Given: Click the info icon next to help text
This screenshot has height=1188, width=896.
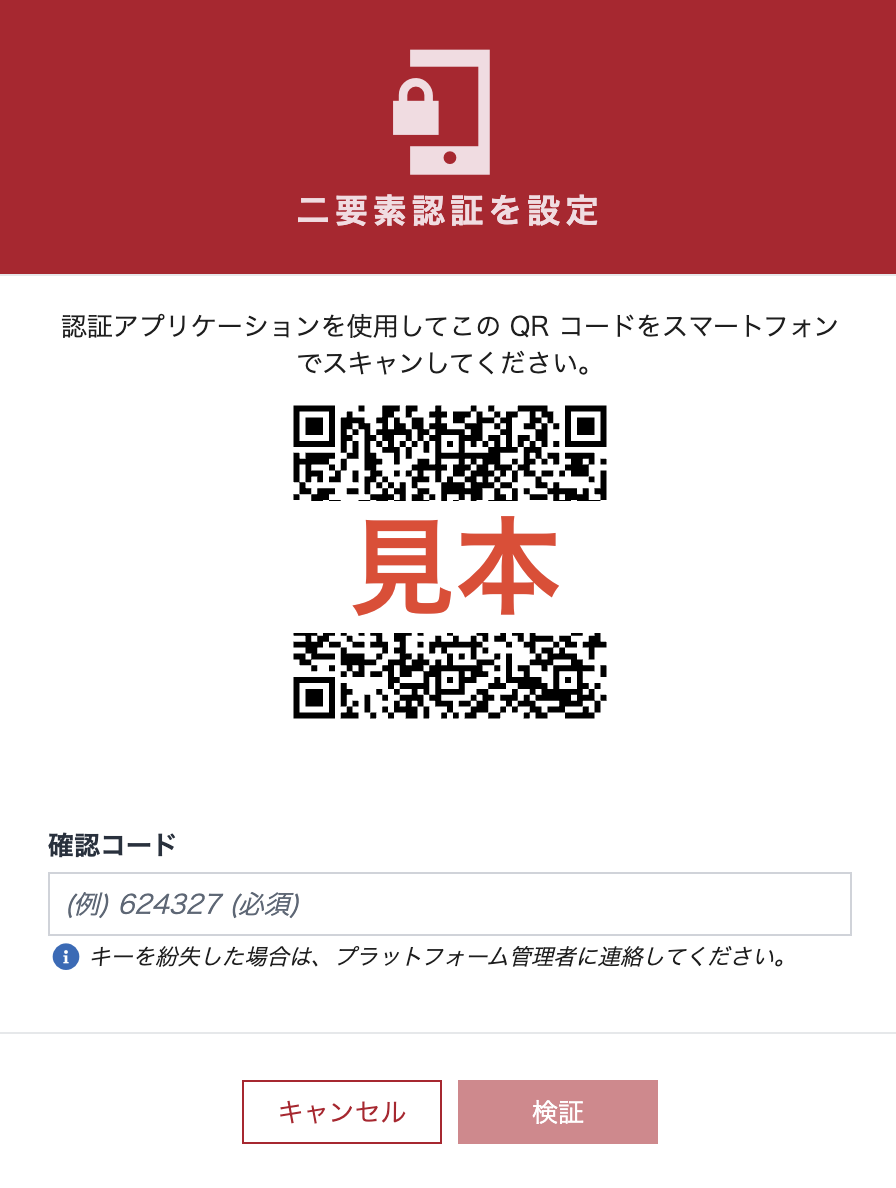Looking at the screenshot, I should (66, 955).
